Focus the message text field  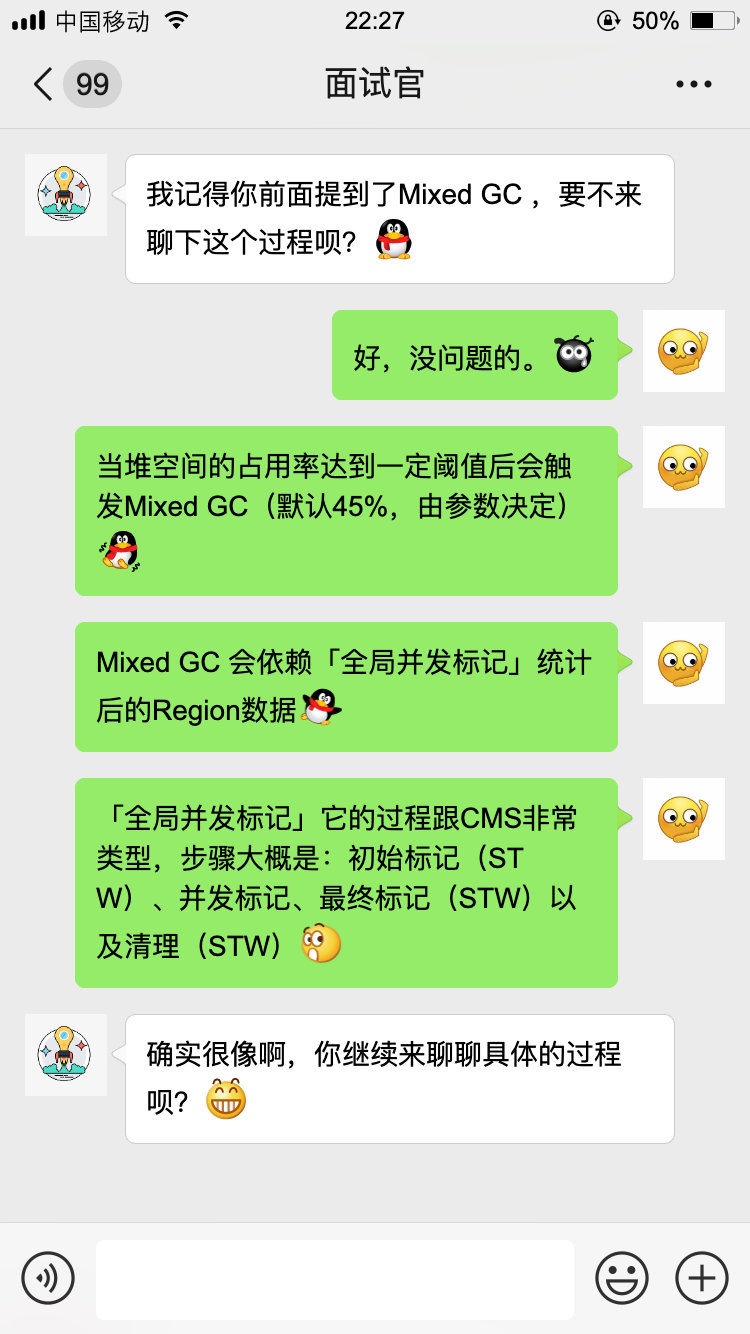coord(334,1279)
